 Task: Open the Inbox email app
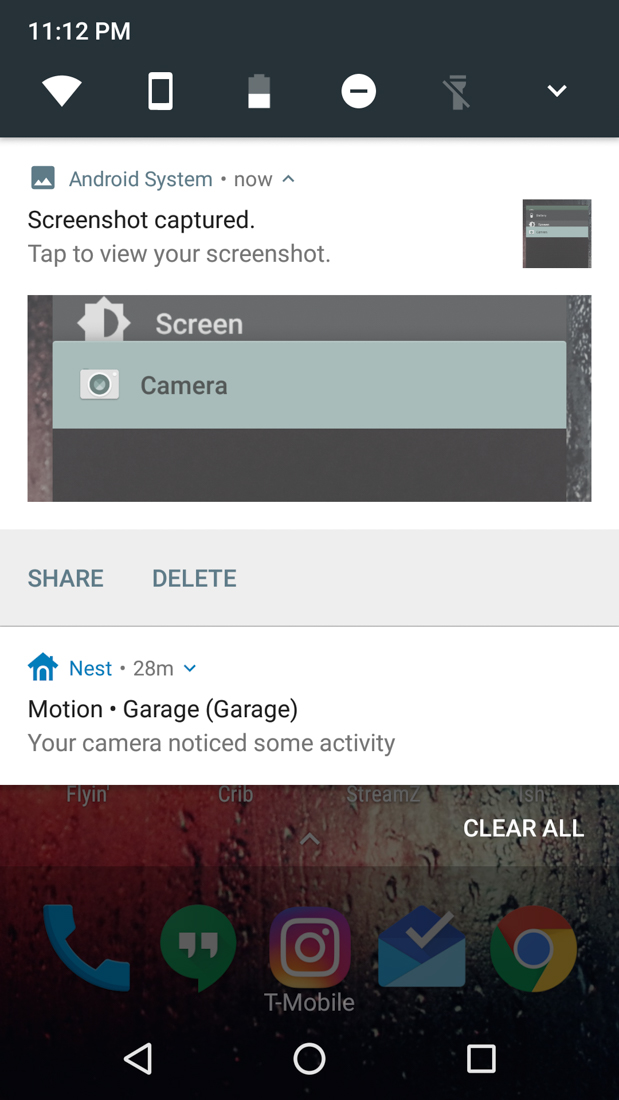point(421,947)
